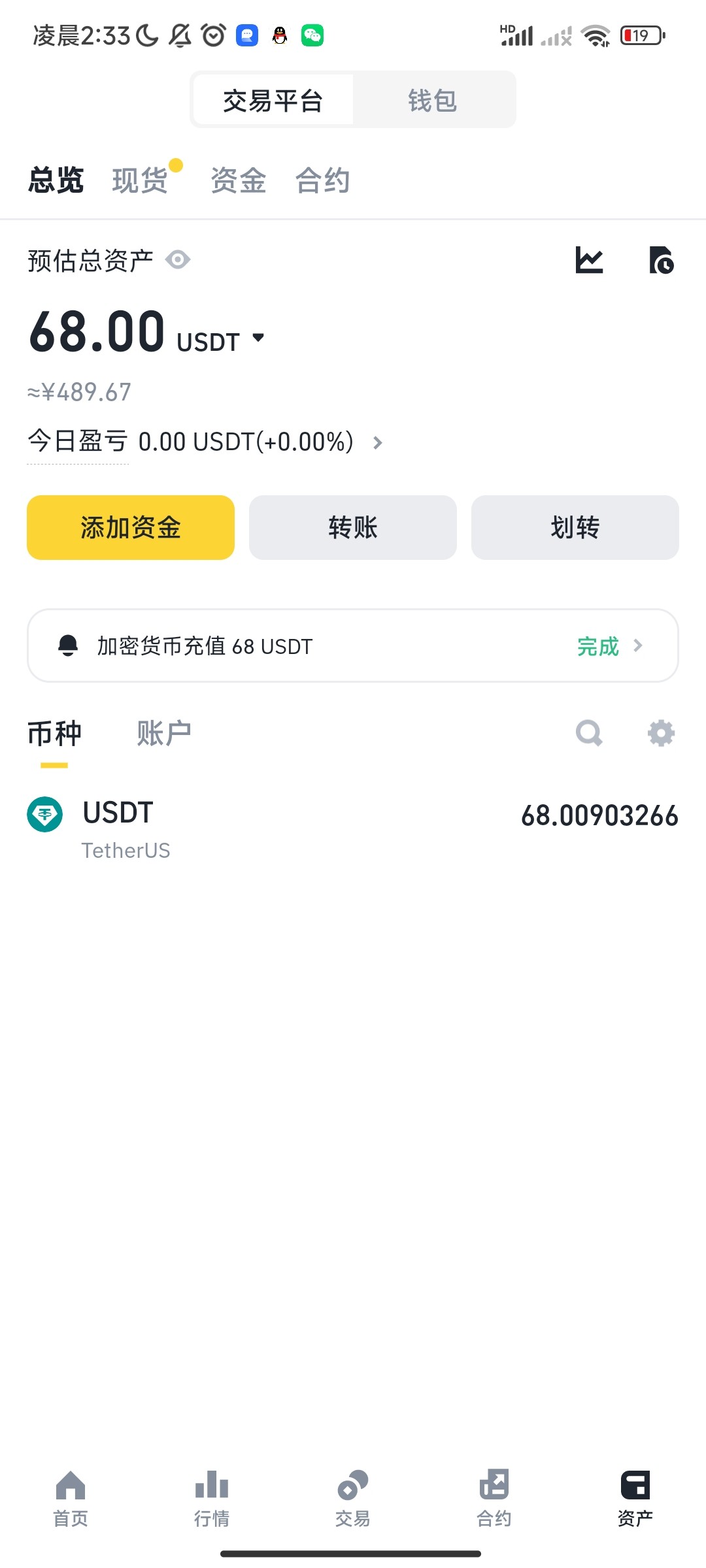706x1568 pixels.
Task: Hide the estimated total assets balance
Action: pyautogui.click(x=178, y=260)
